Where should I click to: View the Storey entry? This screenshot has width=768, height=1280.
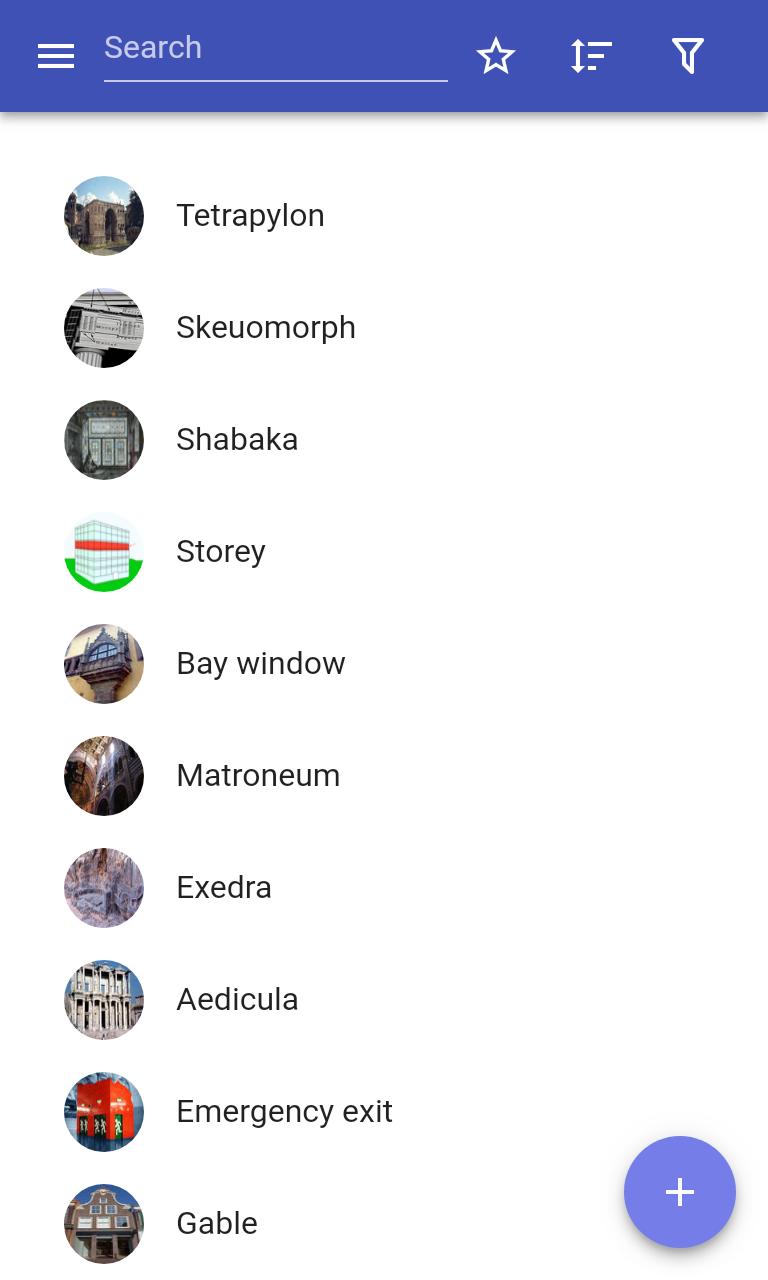point(384,552)
